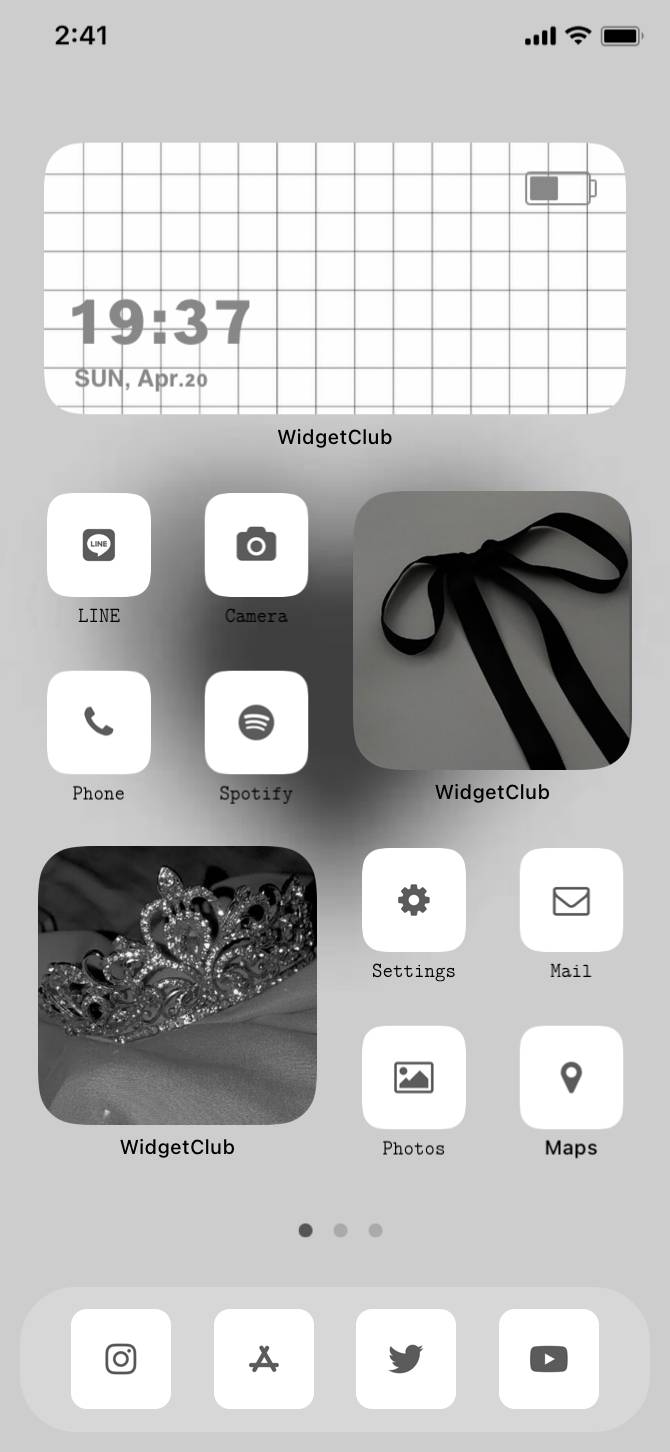Tap the WidgetClub clock and date widget

pos(335,278)
